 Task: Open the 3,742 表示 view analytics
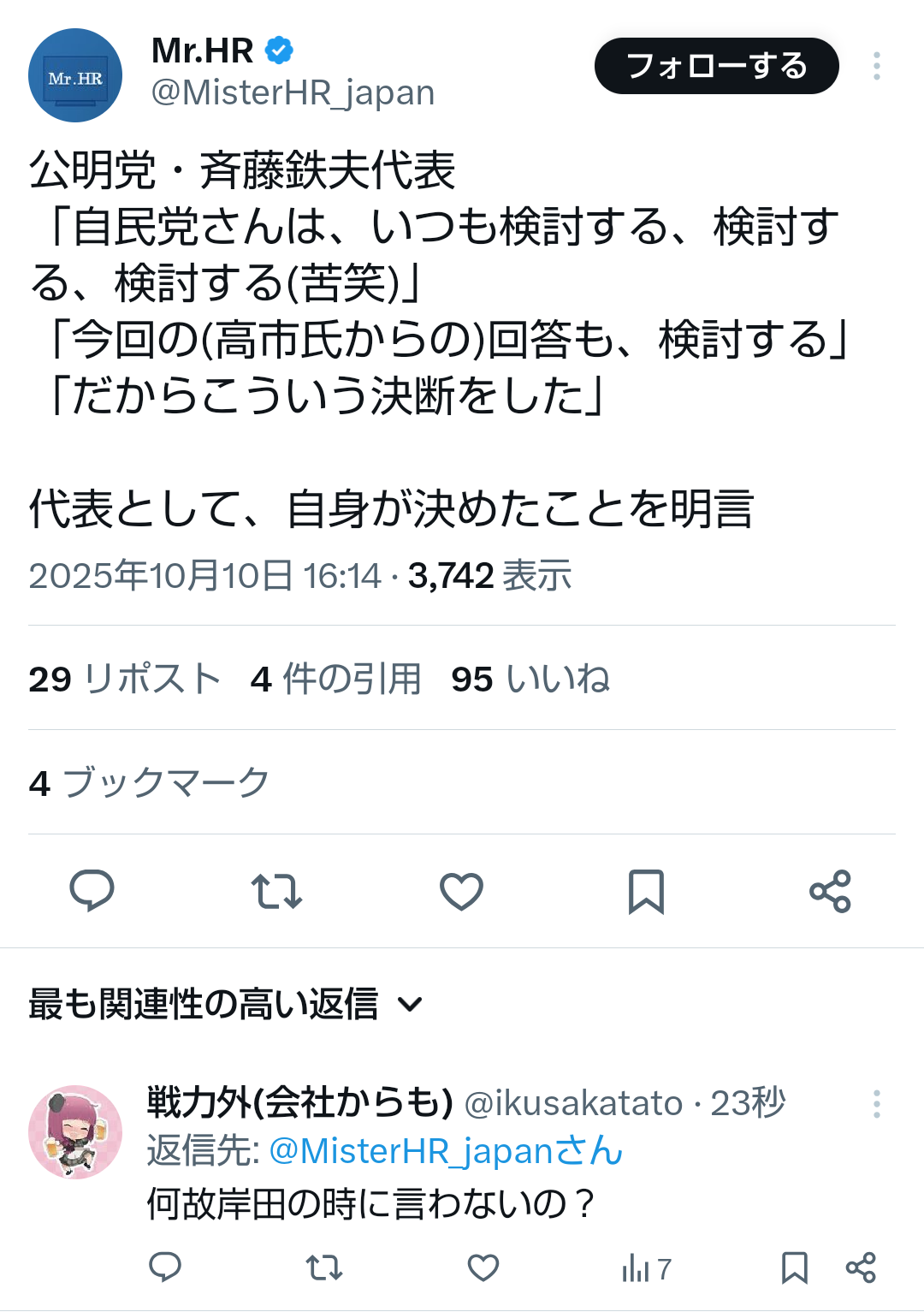[x=489, y=576]
